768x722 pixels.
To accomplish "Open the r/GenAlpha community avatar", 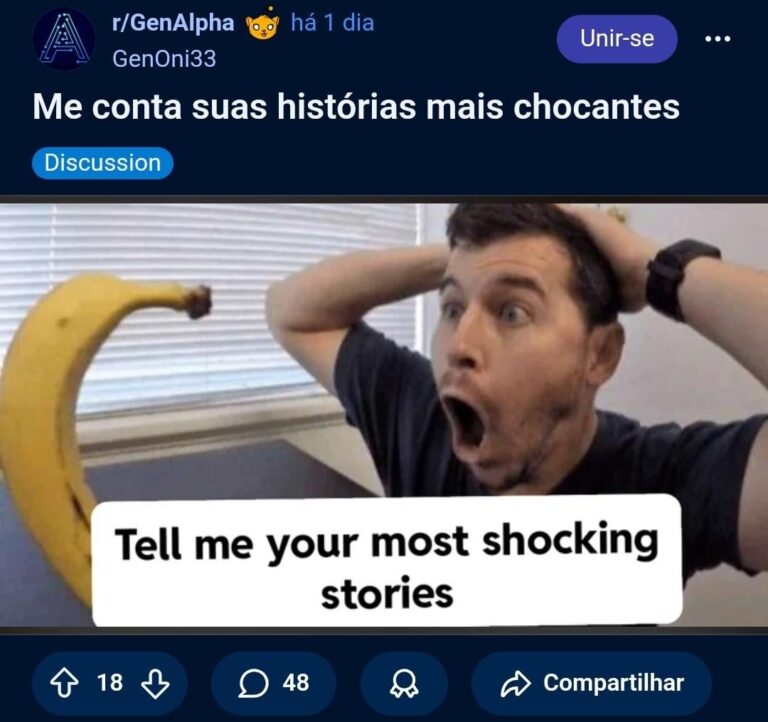I will 64,39.
